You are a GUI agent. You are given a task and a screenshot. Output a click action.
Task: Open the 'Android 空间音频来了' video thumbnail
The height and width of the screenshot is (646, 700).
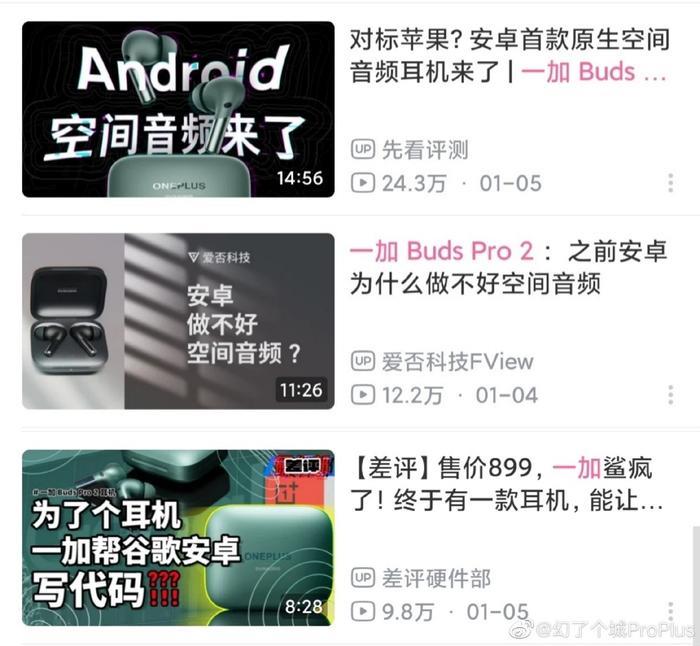tap(178, 108)
